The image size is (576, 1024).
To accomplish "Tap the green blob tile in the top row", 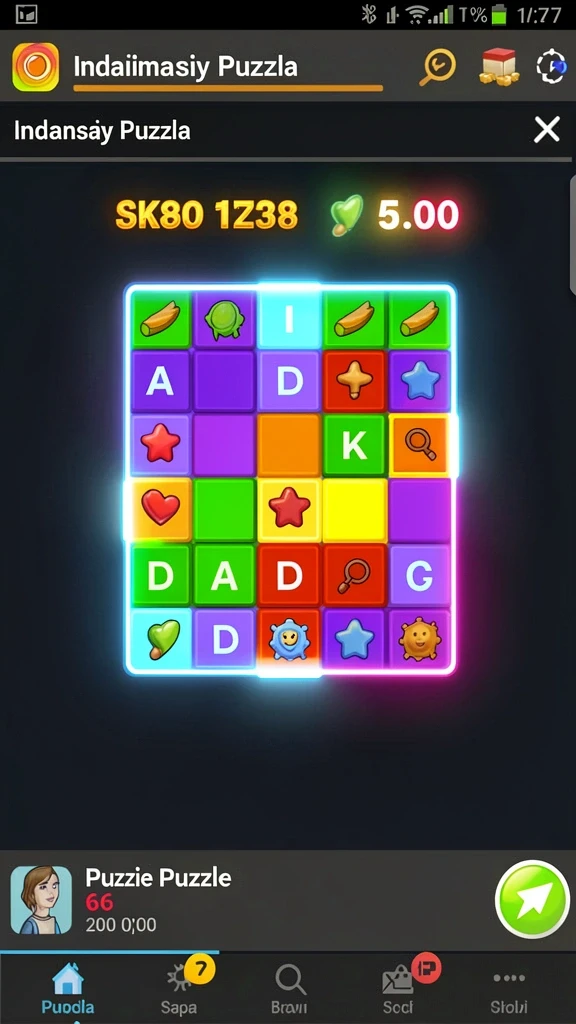I will [x=224, y=319].
